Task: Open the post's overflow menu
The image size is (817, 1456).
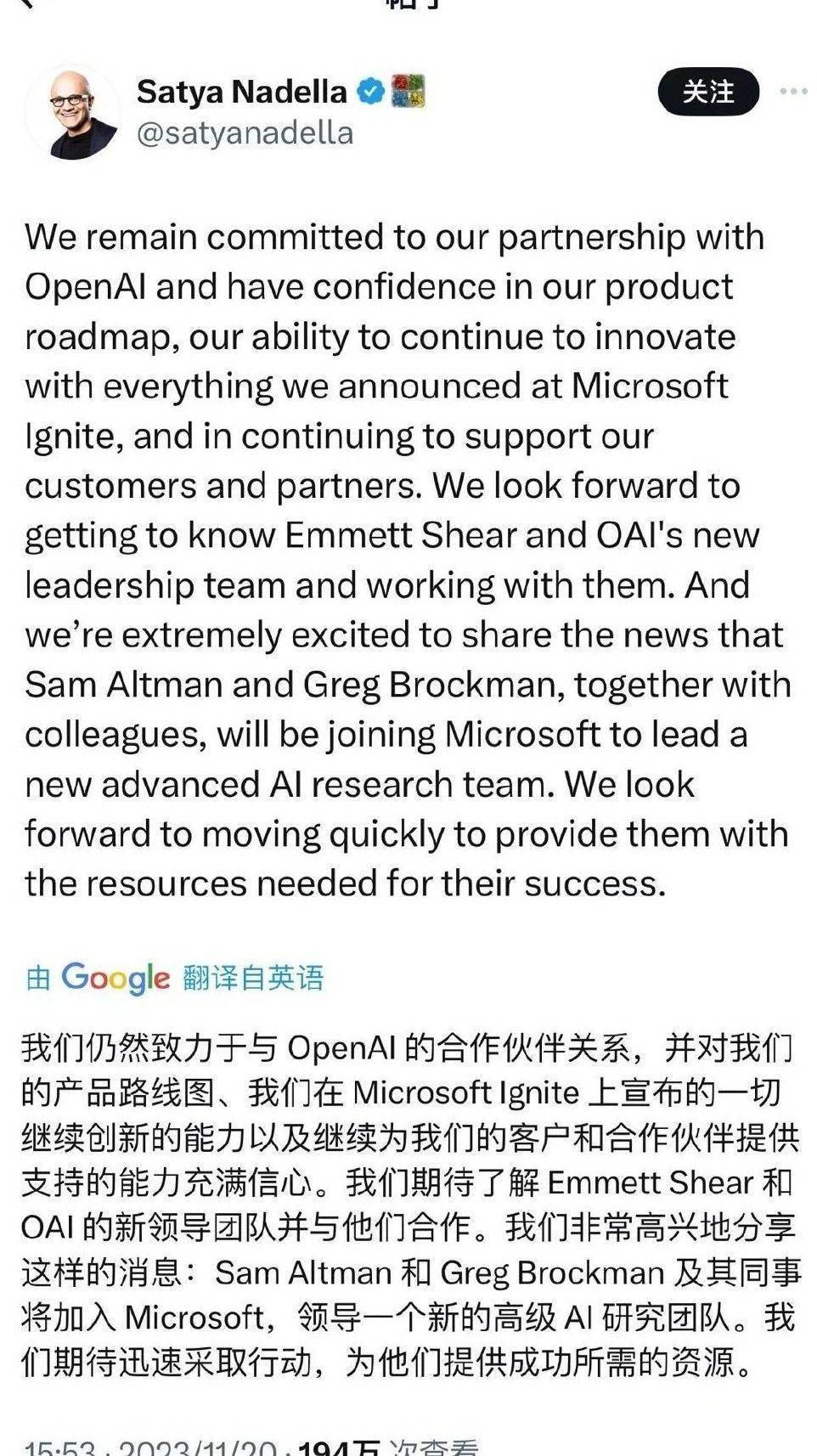Action: tap(793, 92)
